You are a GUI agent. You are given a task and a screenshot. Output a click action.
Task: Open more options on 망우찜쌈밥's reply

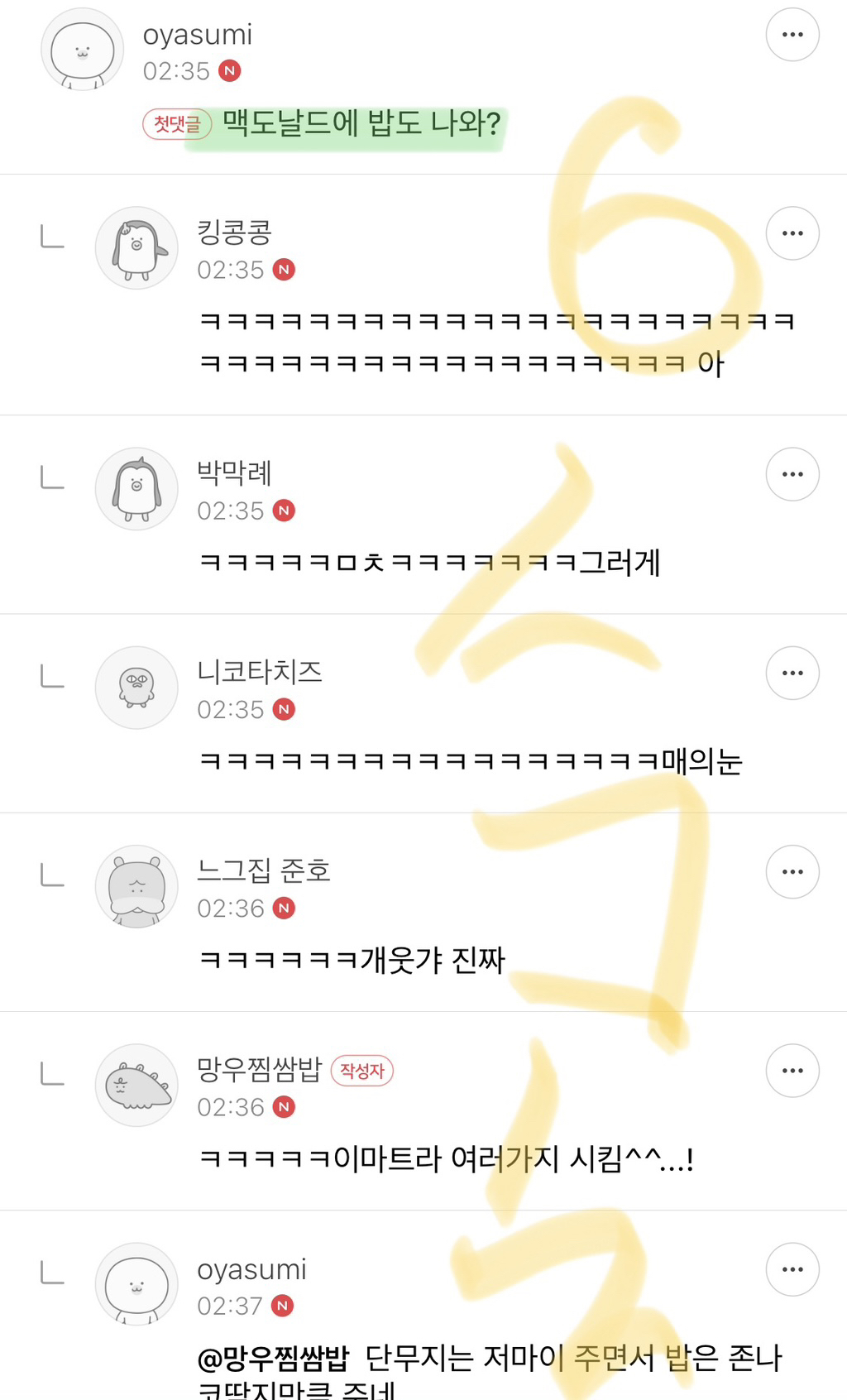792,1071
